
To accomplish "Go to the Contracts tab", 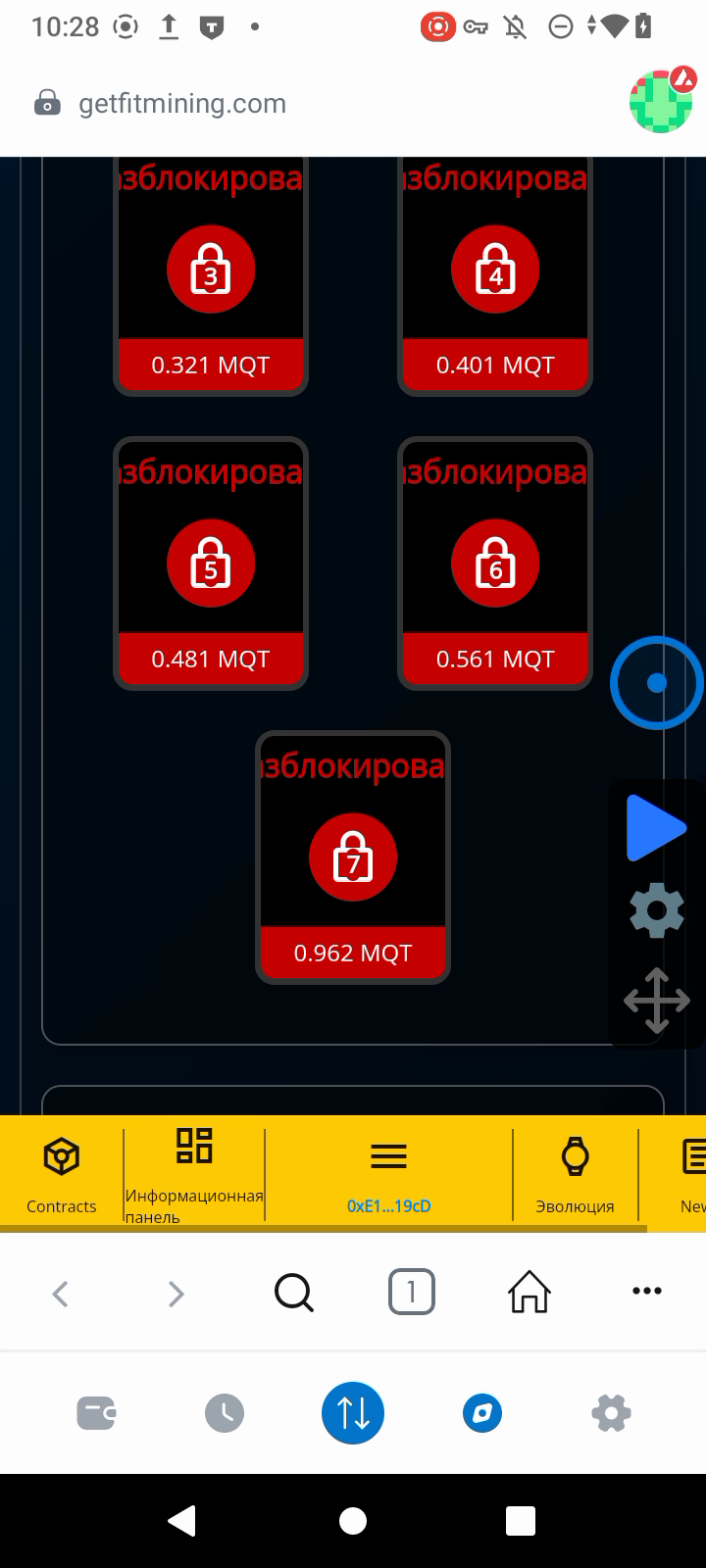I will pos(62,1172).
